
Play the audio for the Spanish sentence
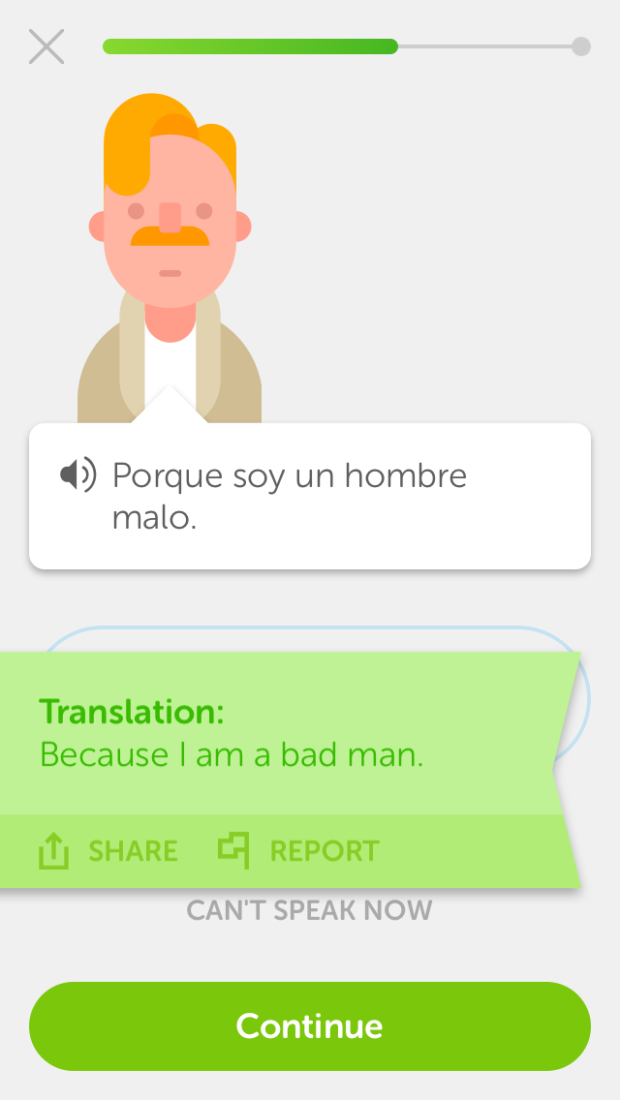click(x=77, y=475)
